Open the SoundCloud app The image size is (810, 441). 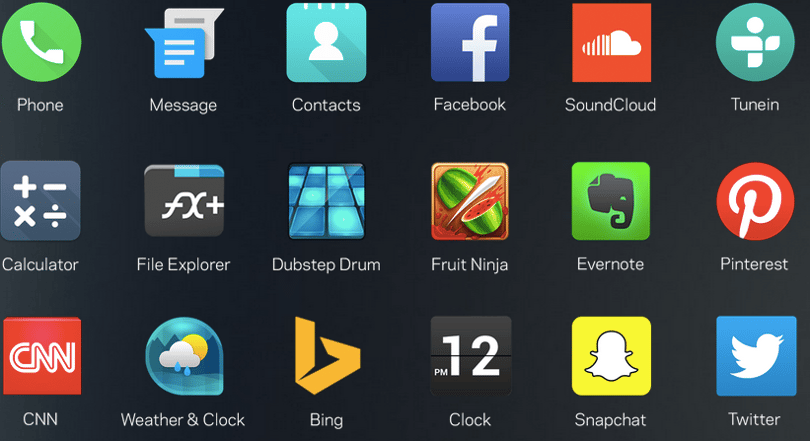pos(611,41)
